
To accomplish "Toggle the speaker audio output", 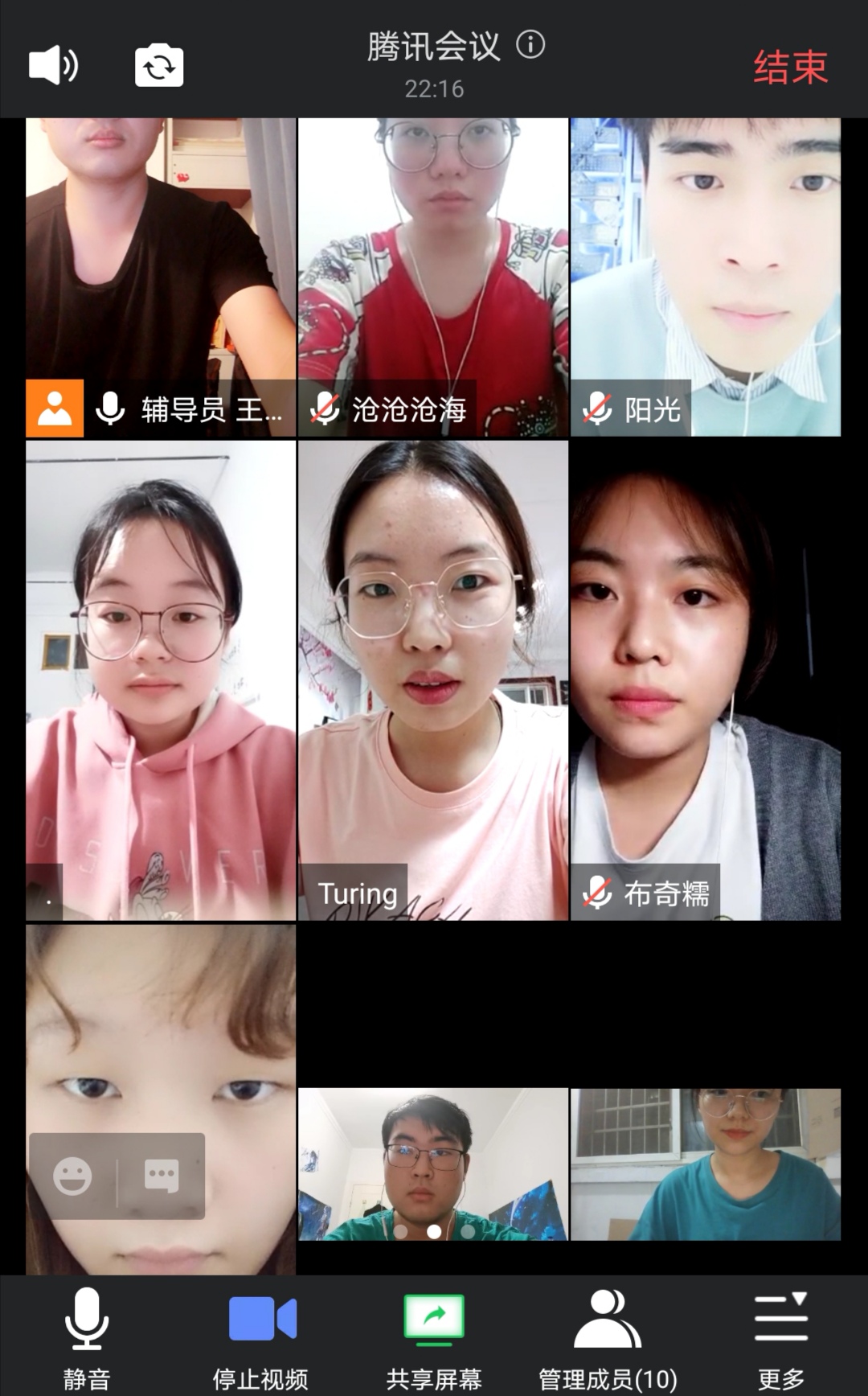I will (x=53, y=65).
